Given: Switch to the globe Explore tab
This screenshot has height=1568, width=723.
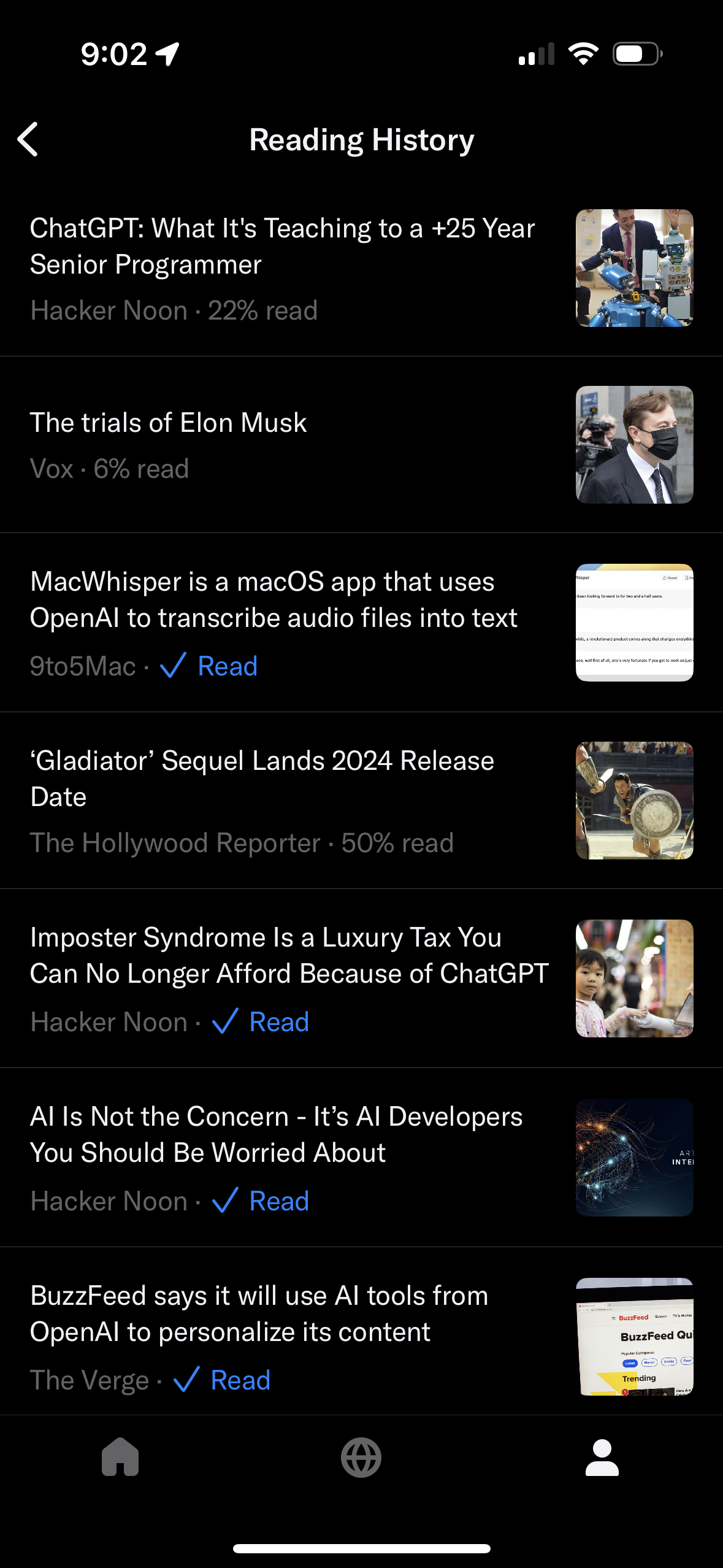Looking at the screenshot, I should 361,1457.
